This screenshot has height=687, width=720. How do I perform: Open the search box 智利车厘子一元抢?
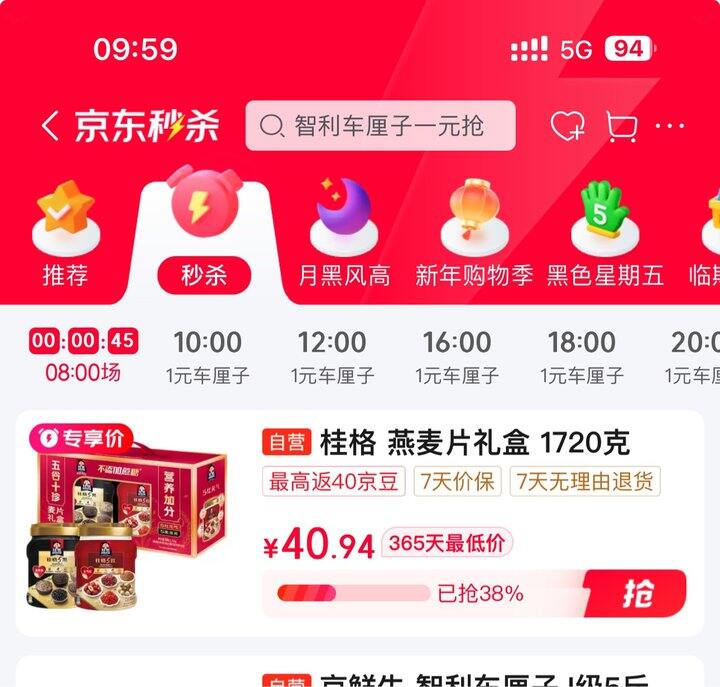click(x=380, y=126)
